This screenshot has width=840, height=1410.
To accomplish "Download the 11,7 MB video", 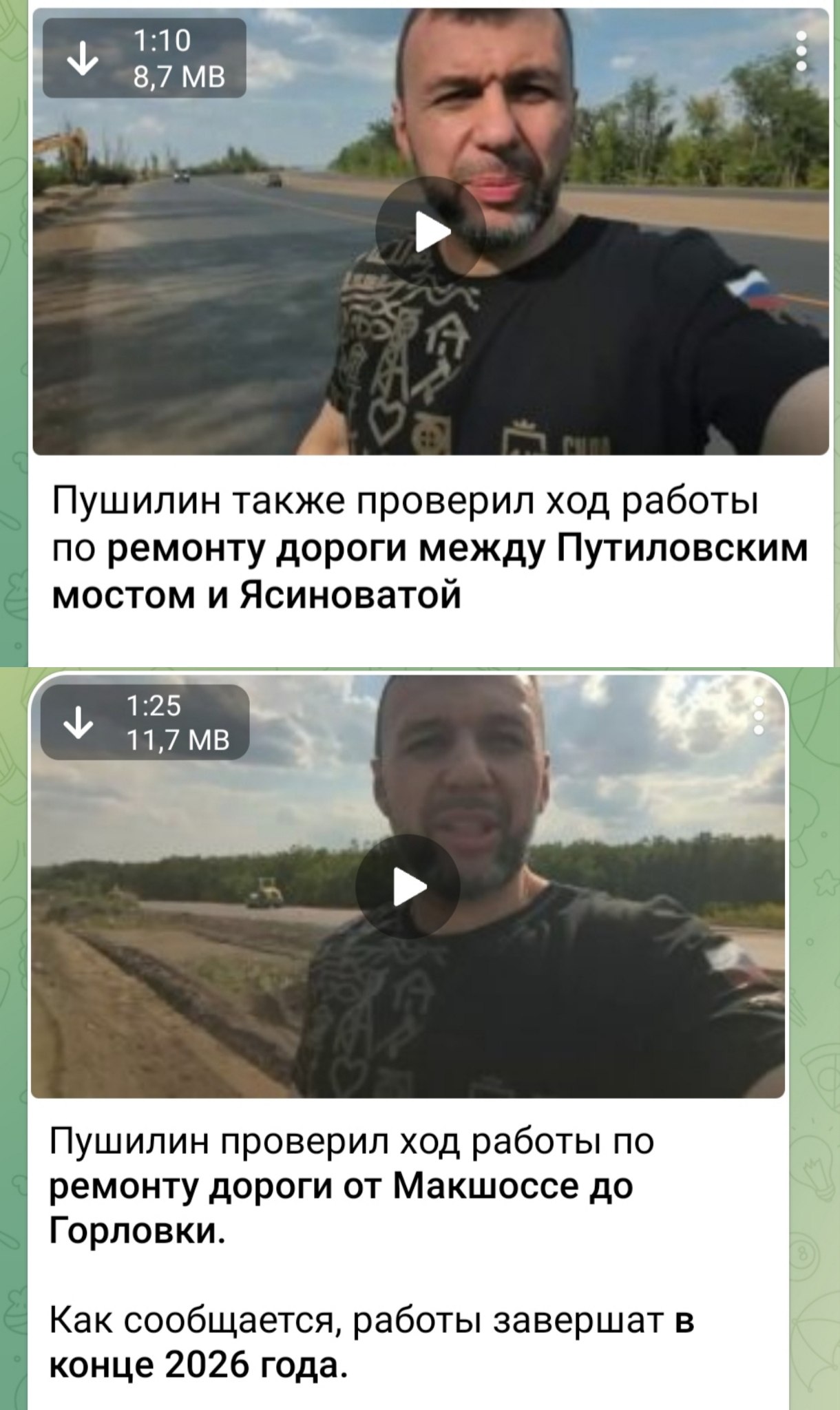I will point(81,722).
